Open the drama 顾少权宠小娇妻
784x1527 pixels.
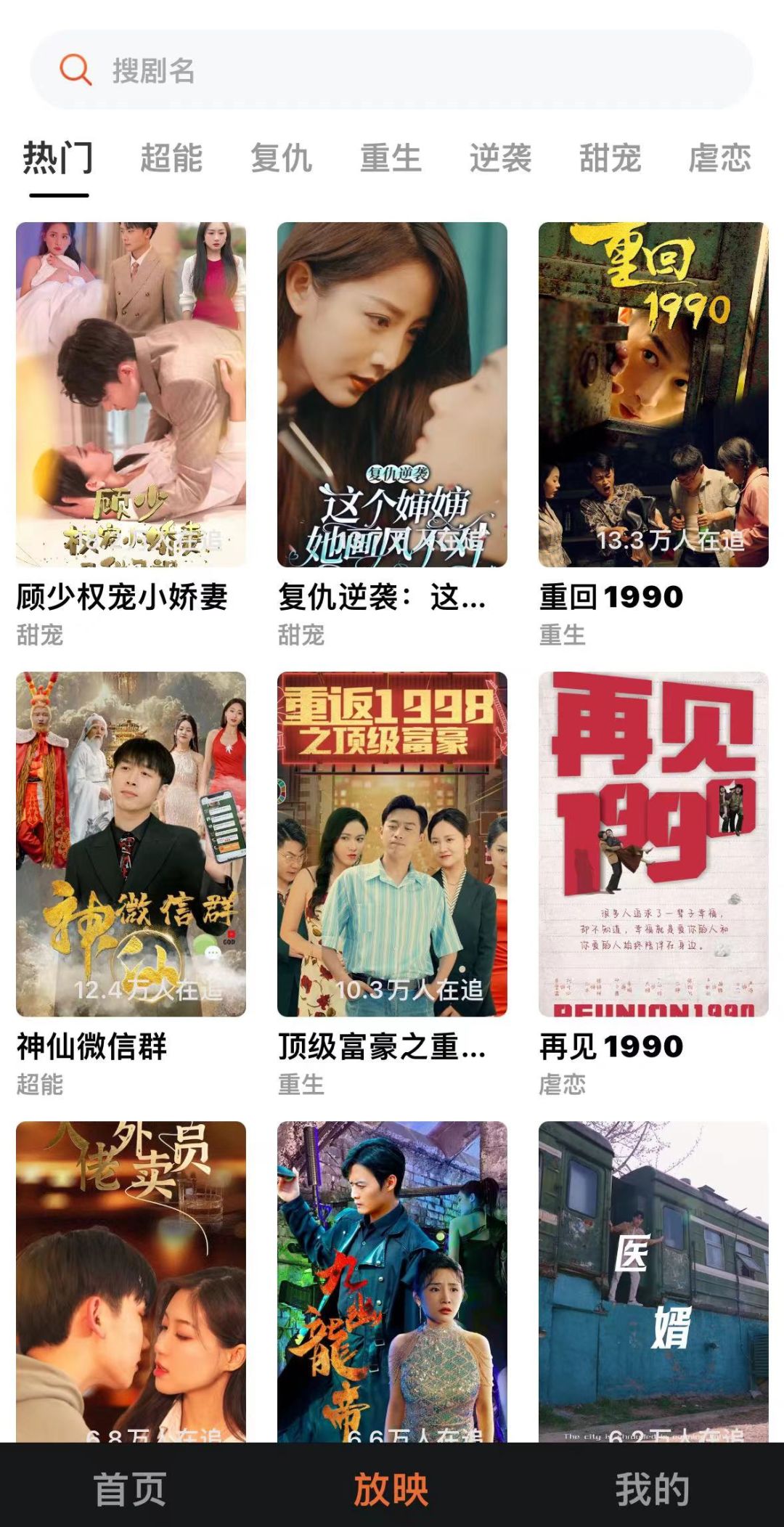tap(131, 394)
